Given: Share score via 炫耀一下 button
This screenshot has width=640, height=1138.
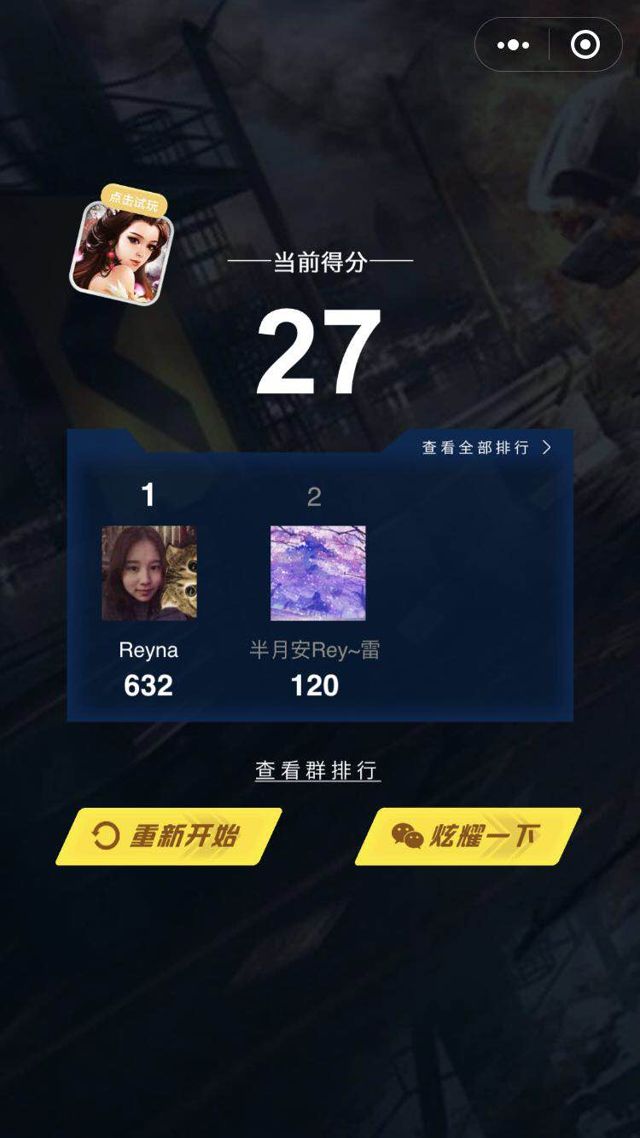Looking at the screenshot, I should (468, 836).
